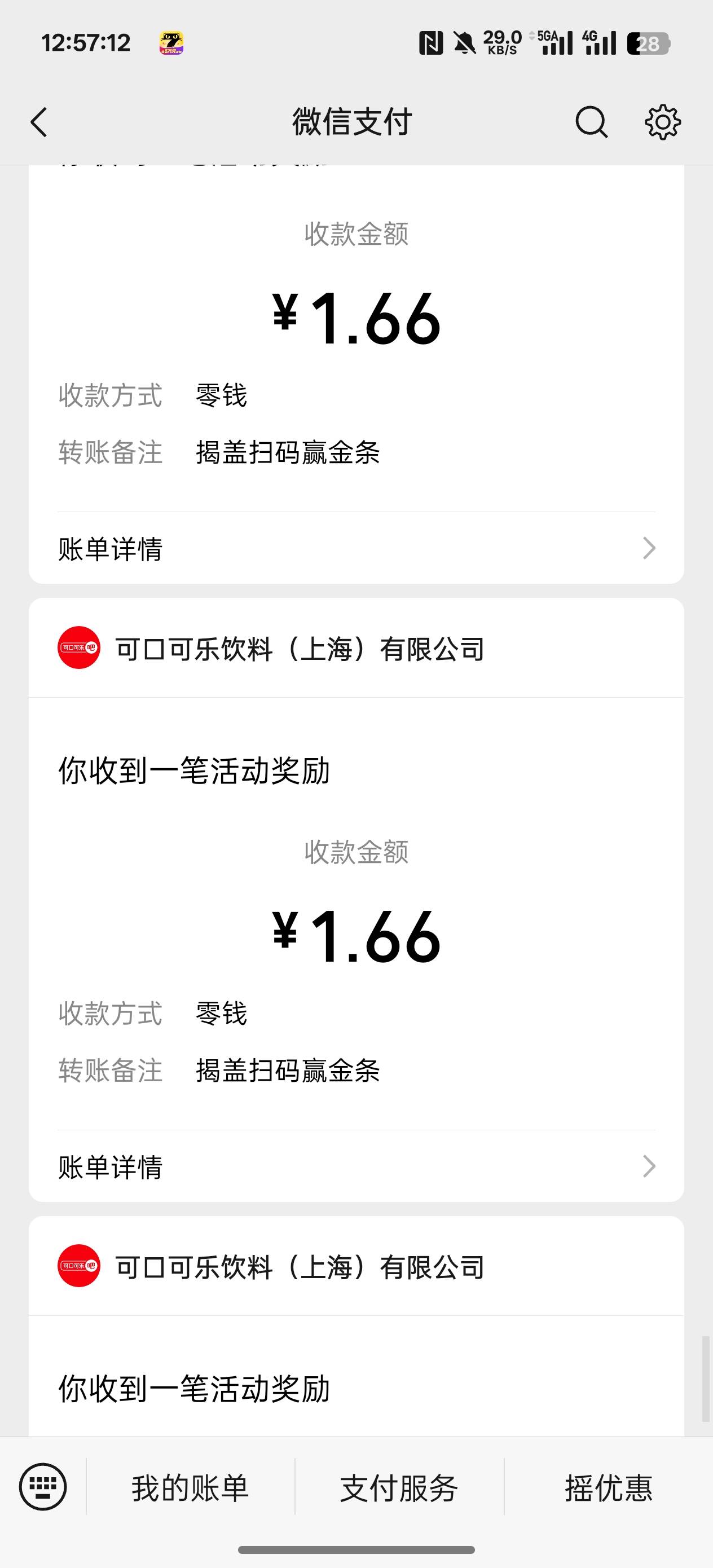The height and width of the screenshot is (1568, 713).
Task: Open the search magnifier icon
Action: click(591, 122)
